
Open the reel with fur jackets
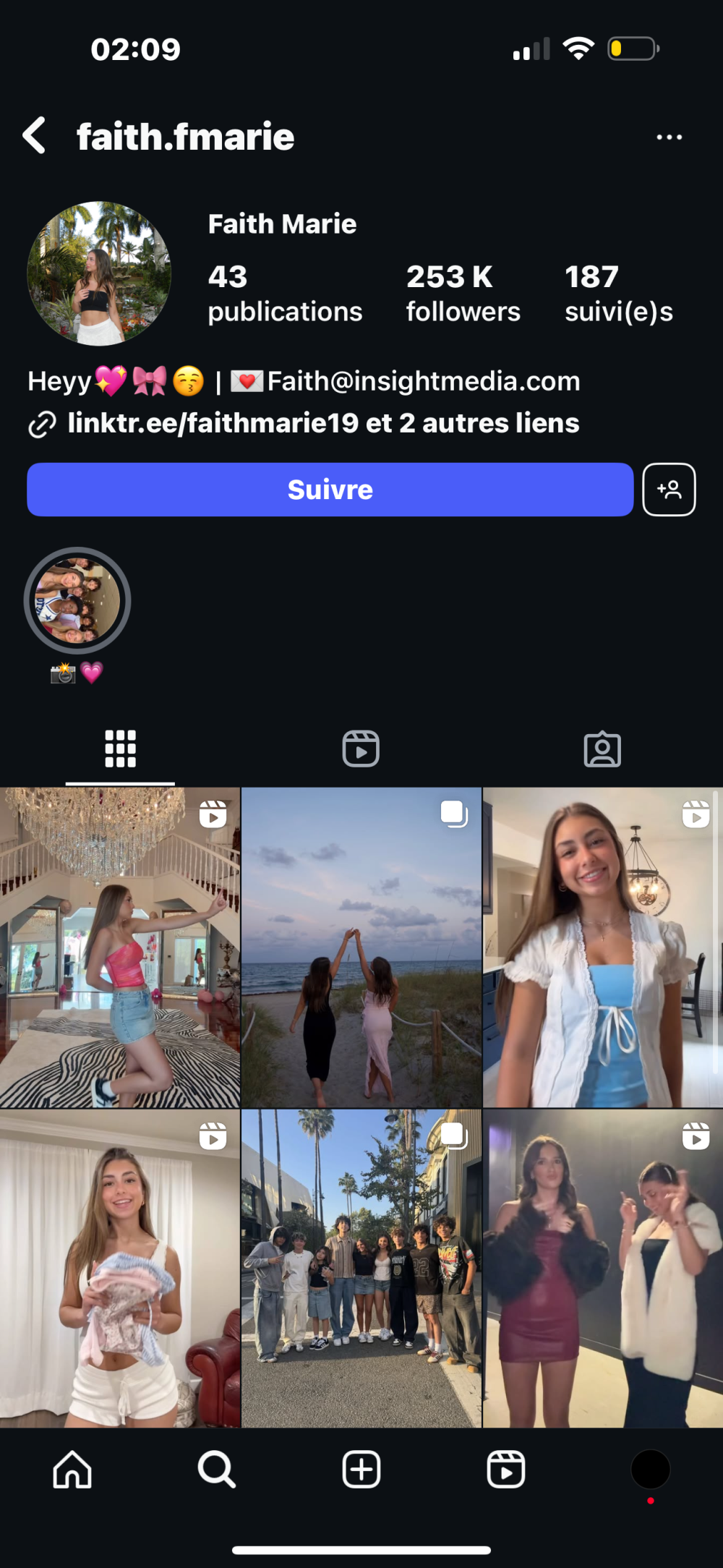pyautogui.click(x=602, y=1269)
